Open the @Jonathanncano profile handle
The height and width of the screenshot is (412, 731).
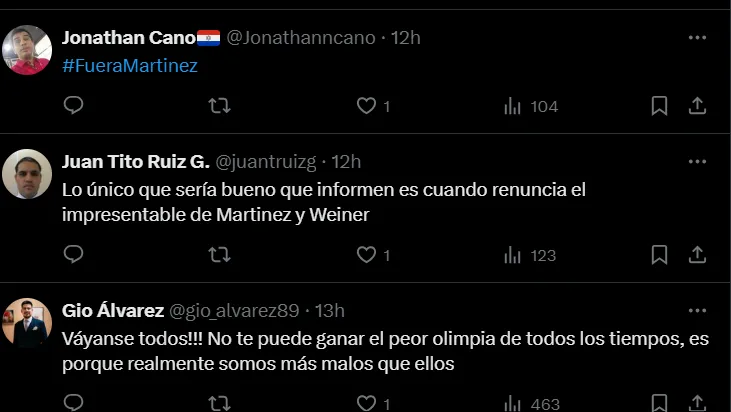click(x=301, y=38)
